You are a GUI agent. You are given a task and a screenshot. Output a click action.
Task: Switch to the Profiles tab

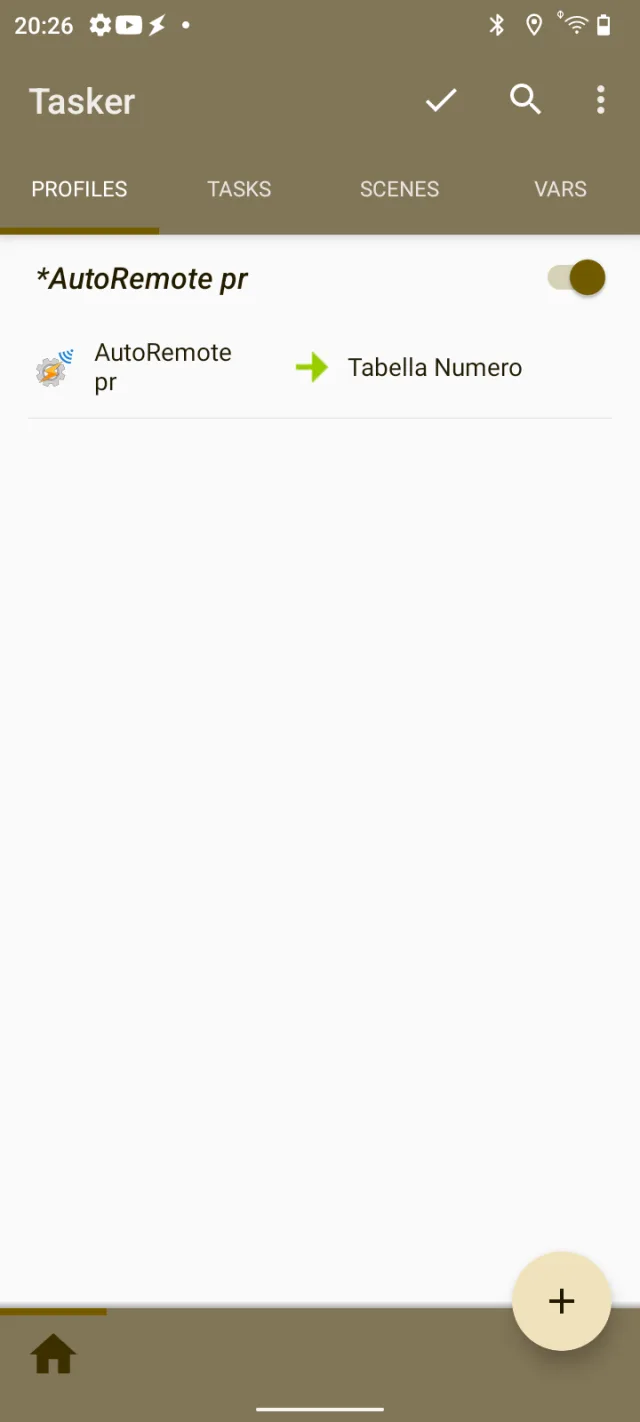(x=79, y=189)
